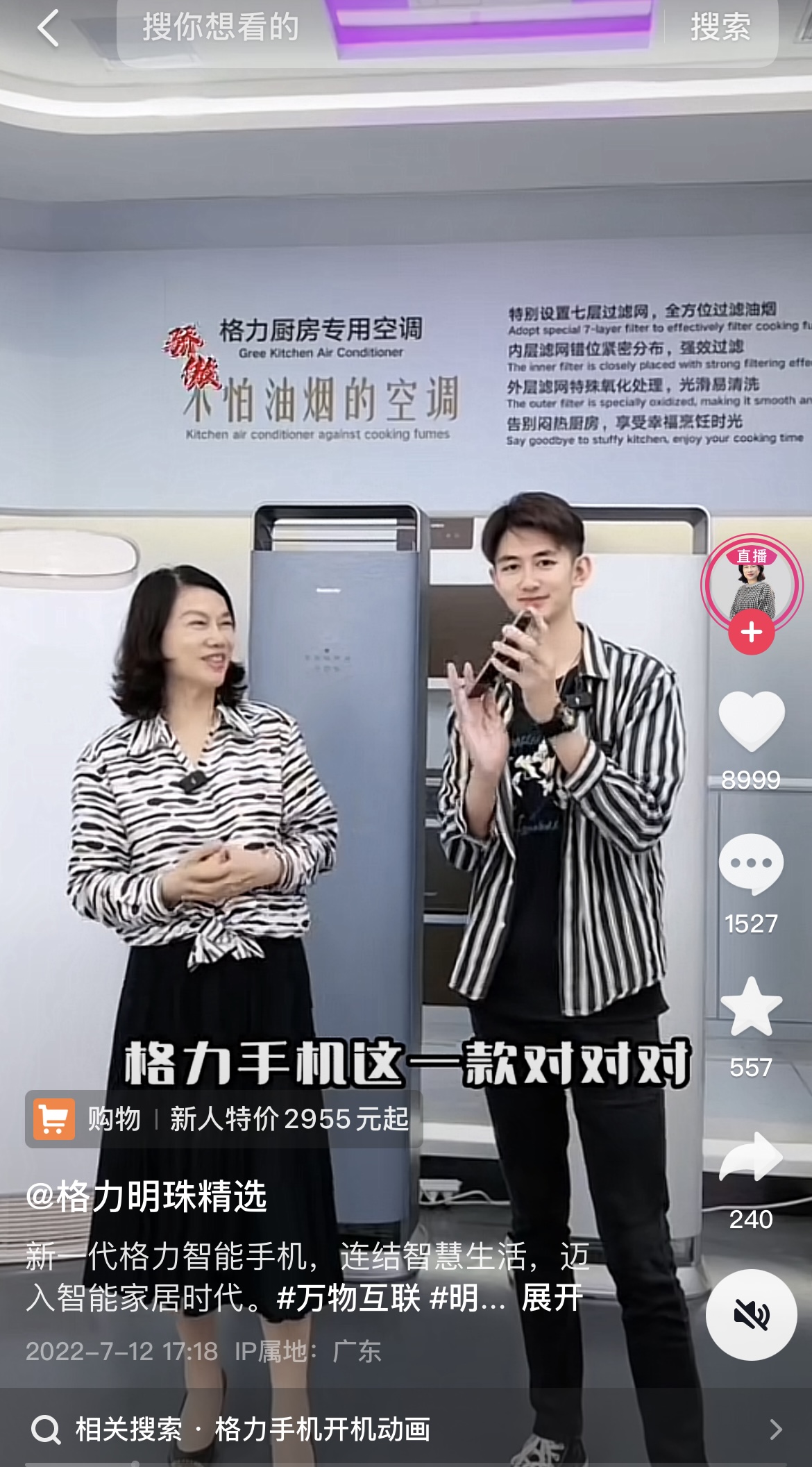
Task: Expand the caption with 展开
Action: coord(552,1298)
